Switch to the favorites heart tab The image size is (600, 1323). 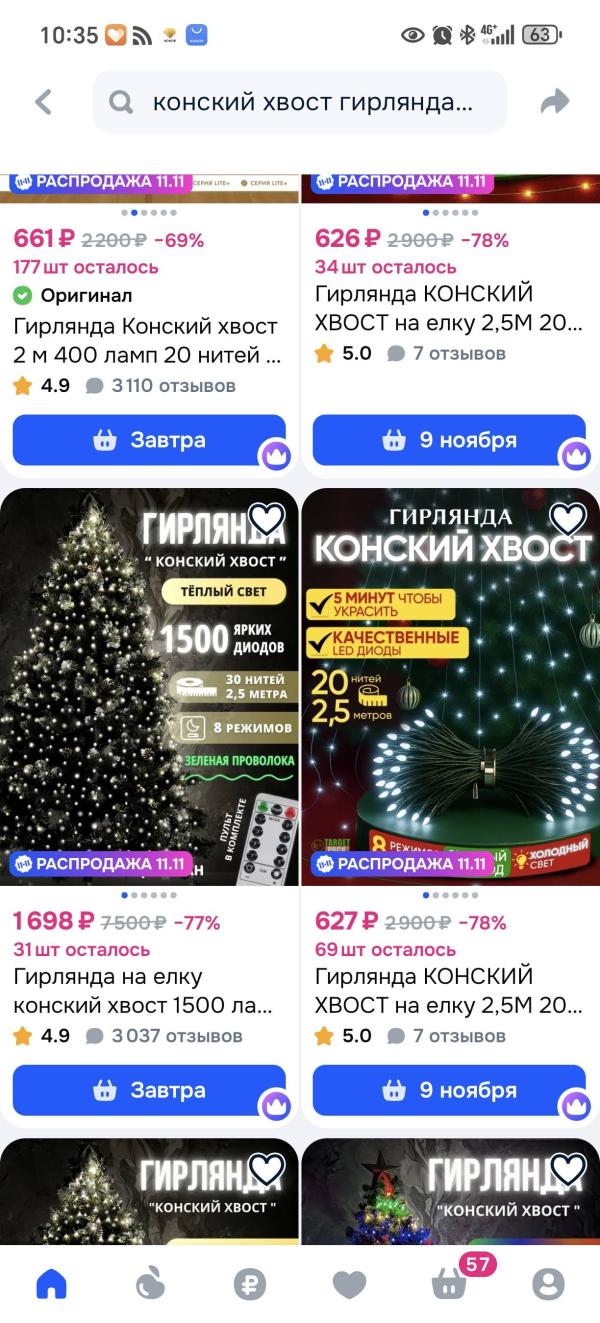pyautogui.click(x=349, y=1284)
